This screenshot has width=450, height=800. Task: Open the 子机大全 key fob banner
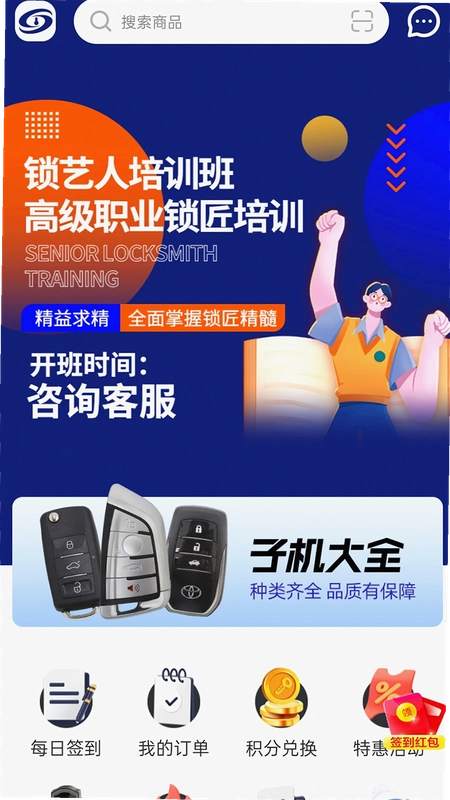(228, 561)
